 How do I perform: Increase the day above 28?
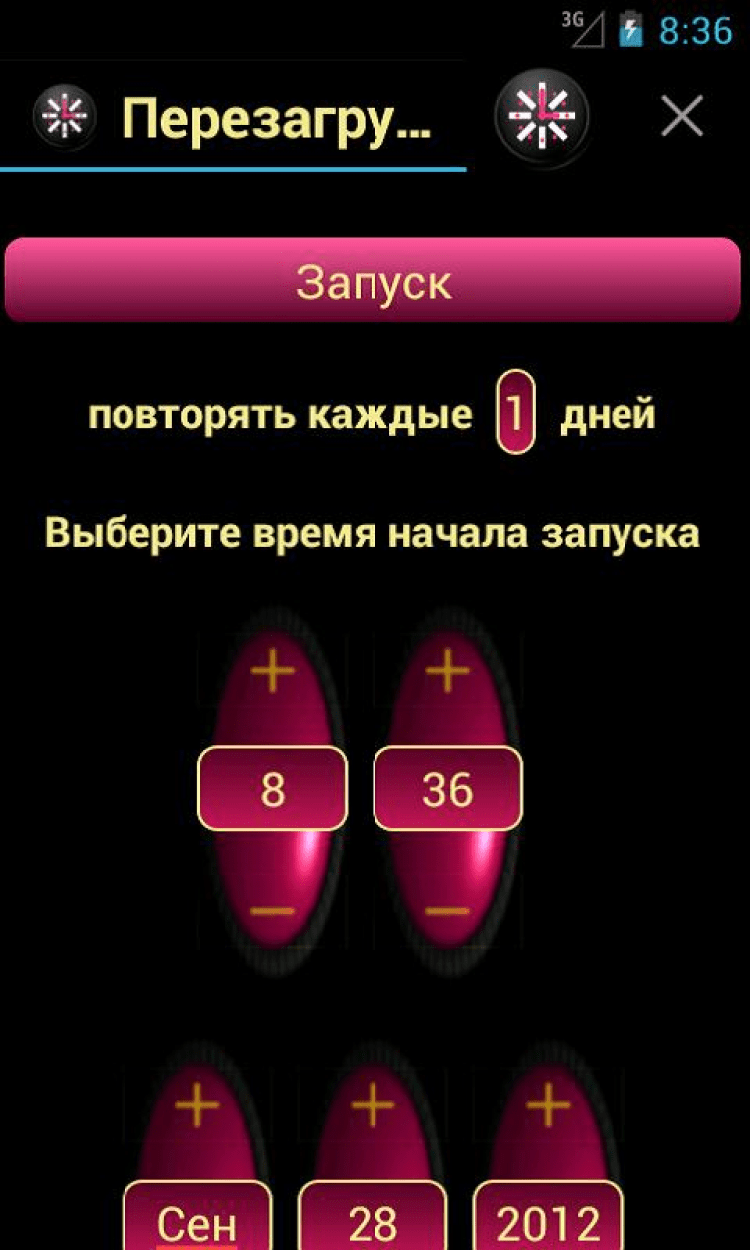pyautogui.click(x=373, y=1106)
